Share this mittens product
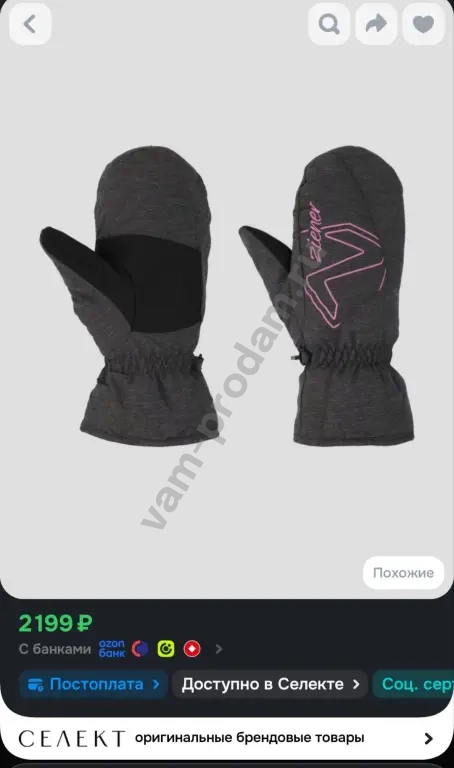The width and height of the screenshot is (454, 768). click(376, 24)
